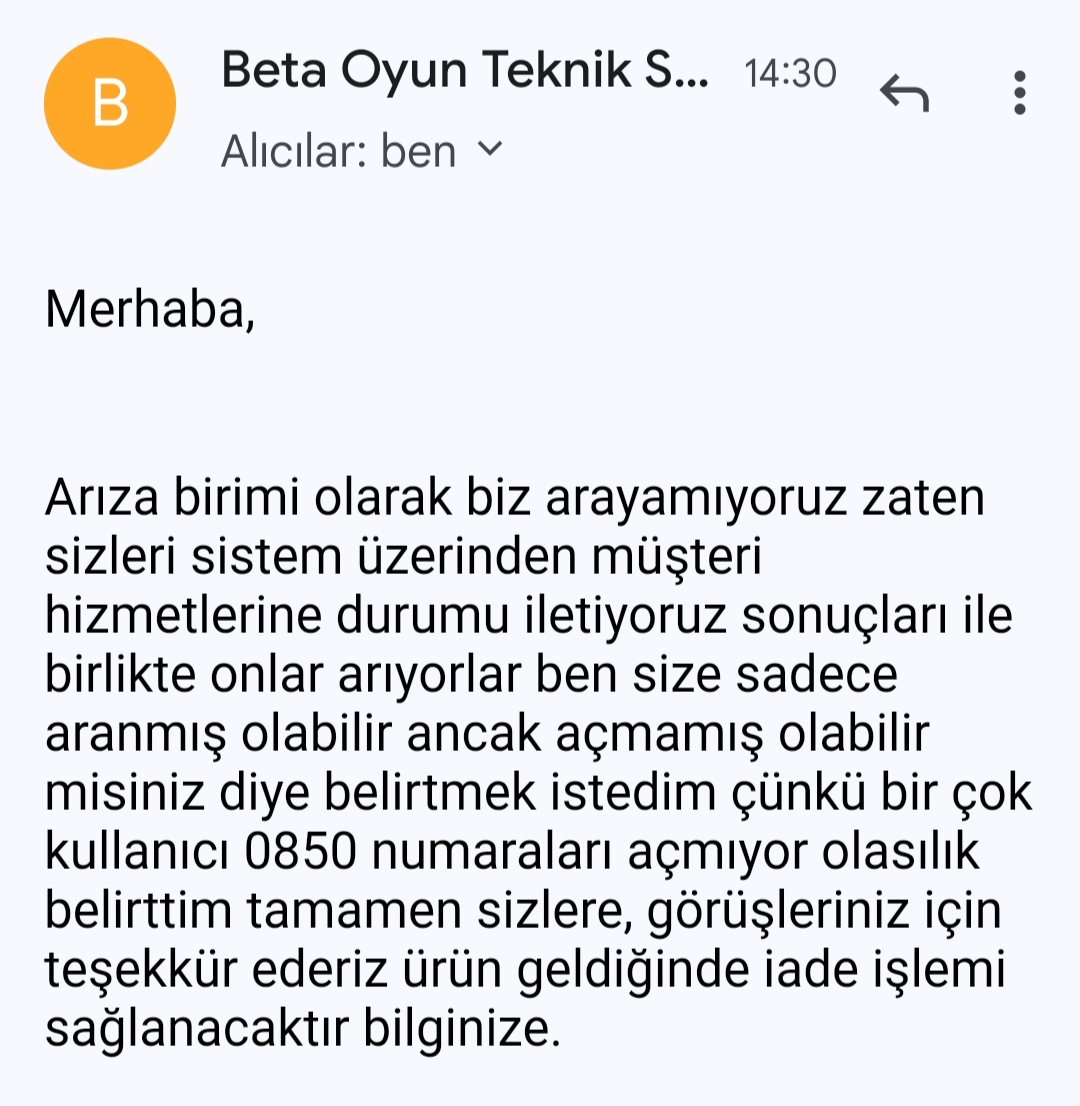Open the sender's orange B avatar
1080x1106 pixels.
[x=110, y=104]
